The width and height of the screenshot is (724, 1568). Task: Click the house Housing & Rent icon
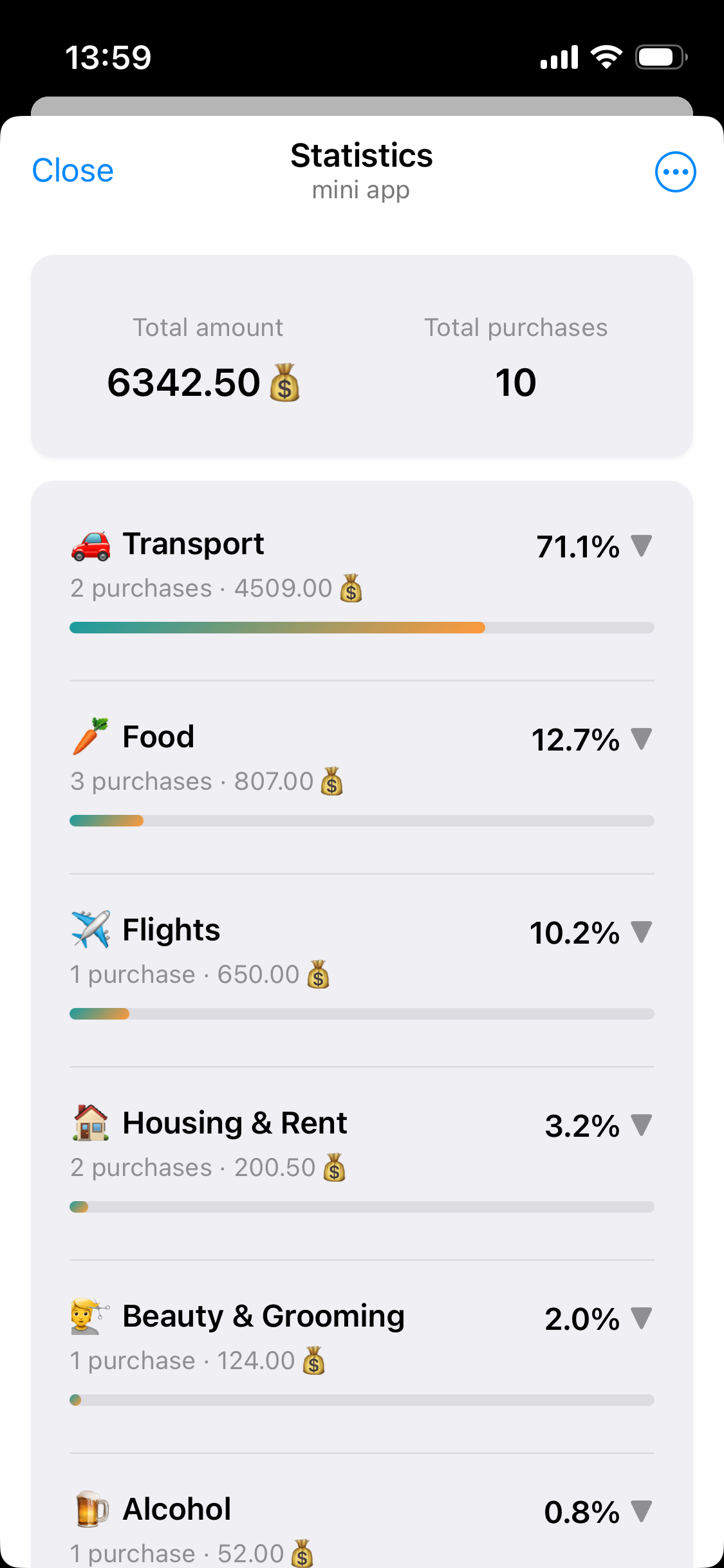point(90,1123)
